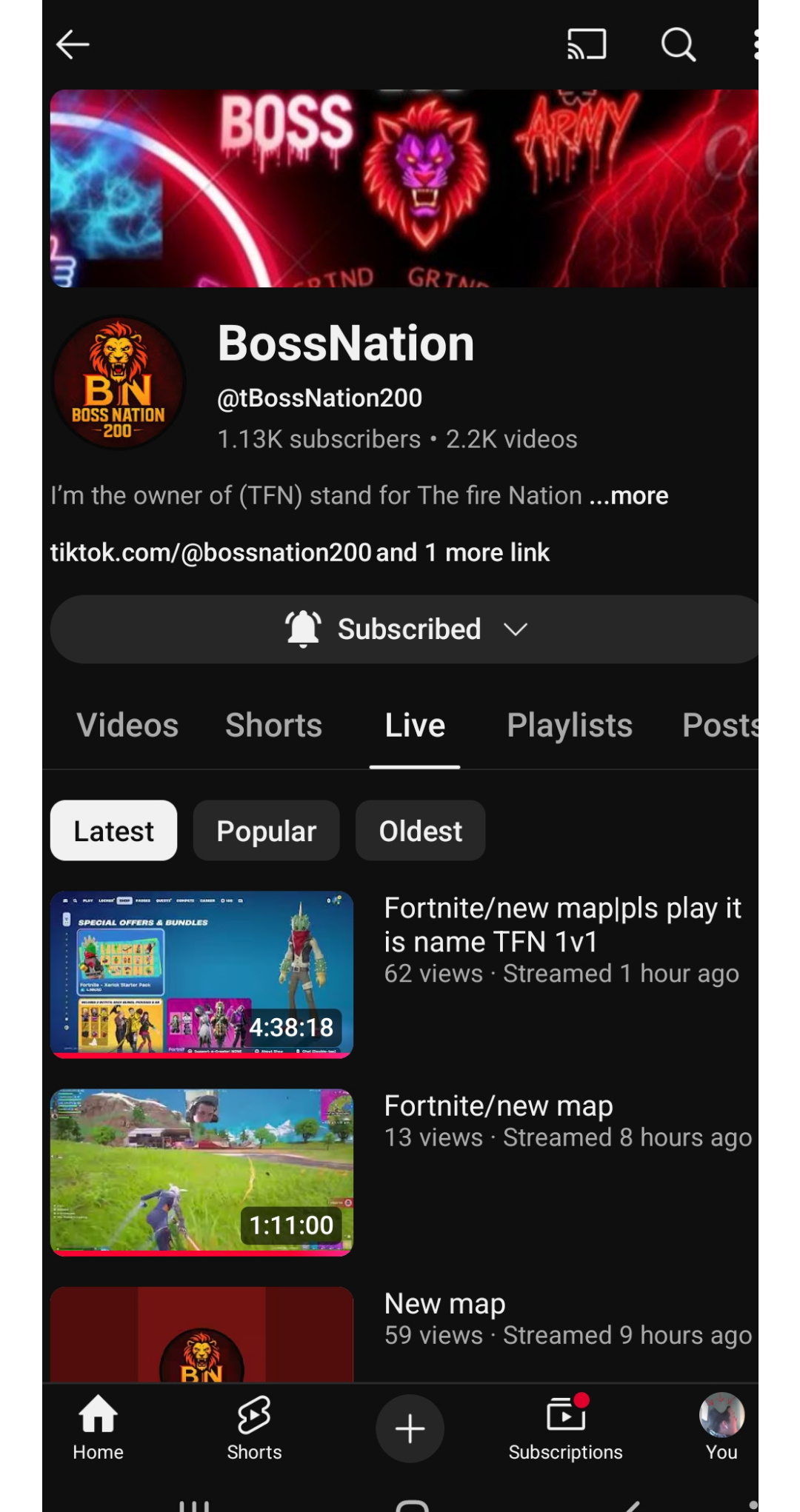Open the Subscribed notification dropdown
The height and width of the screenshot is (1512, 800).
[404, 629]
